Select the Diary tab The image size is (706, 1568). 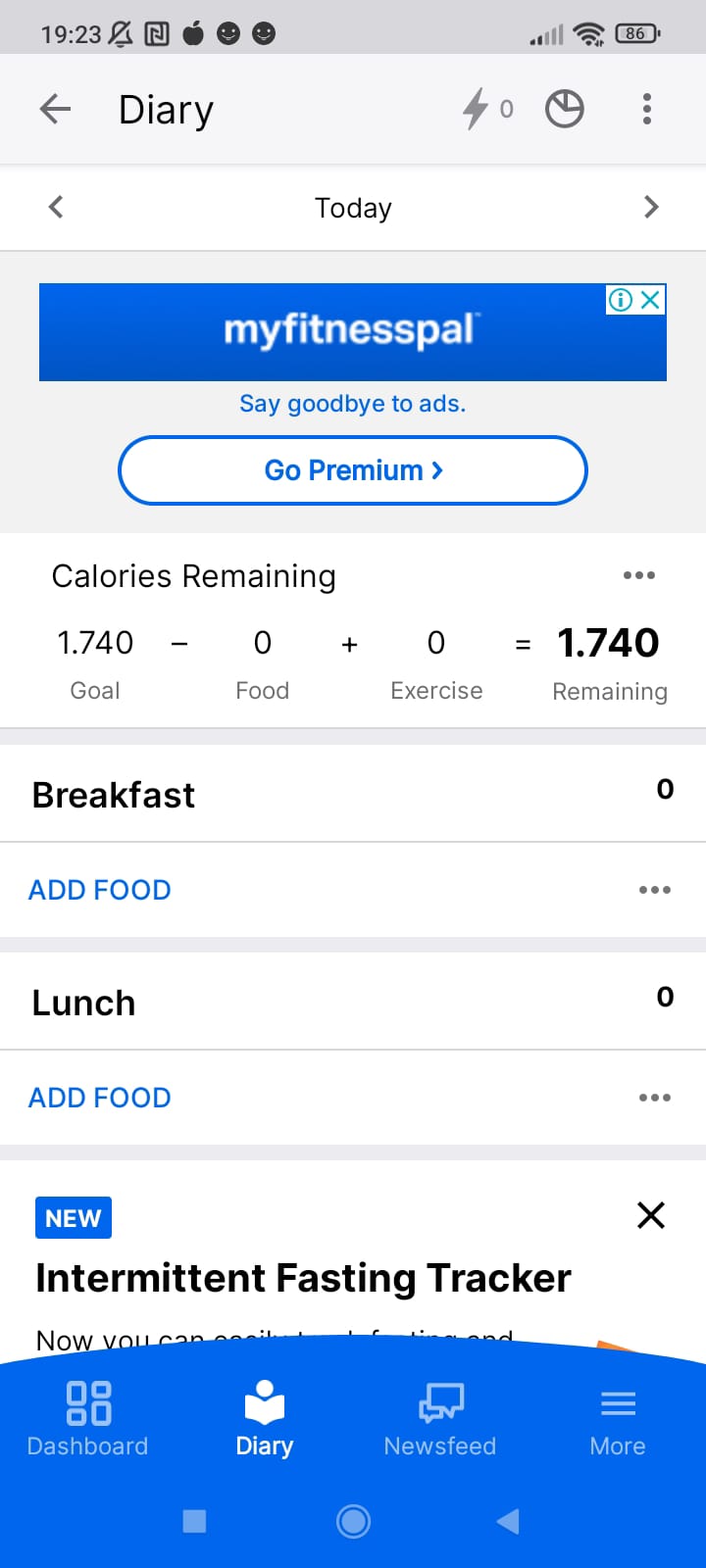[x=265, y=1418]
